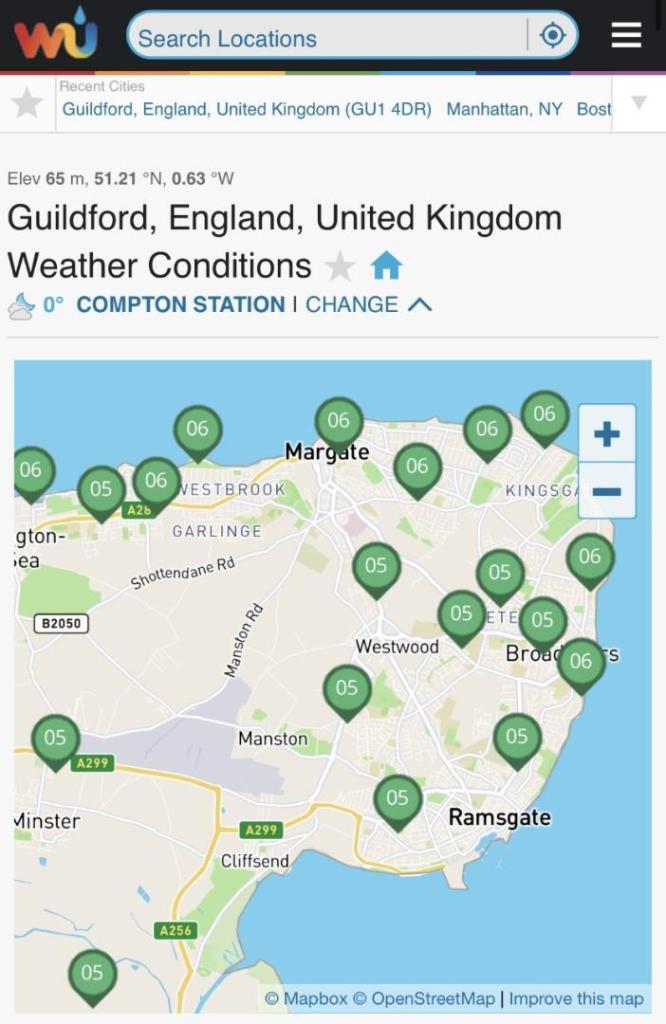Open the Mapbox attribution link

point(306,999)
